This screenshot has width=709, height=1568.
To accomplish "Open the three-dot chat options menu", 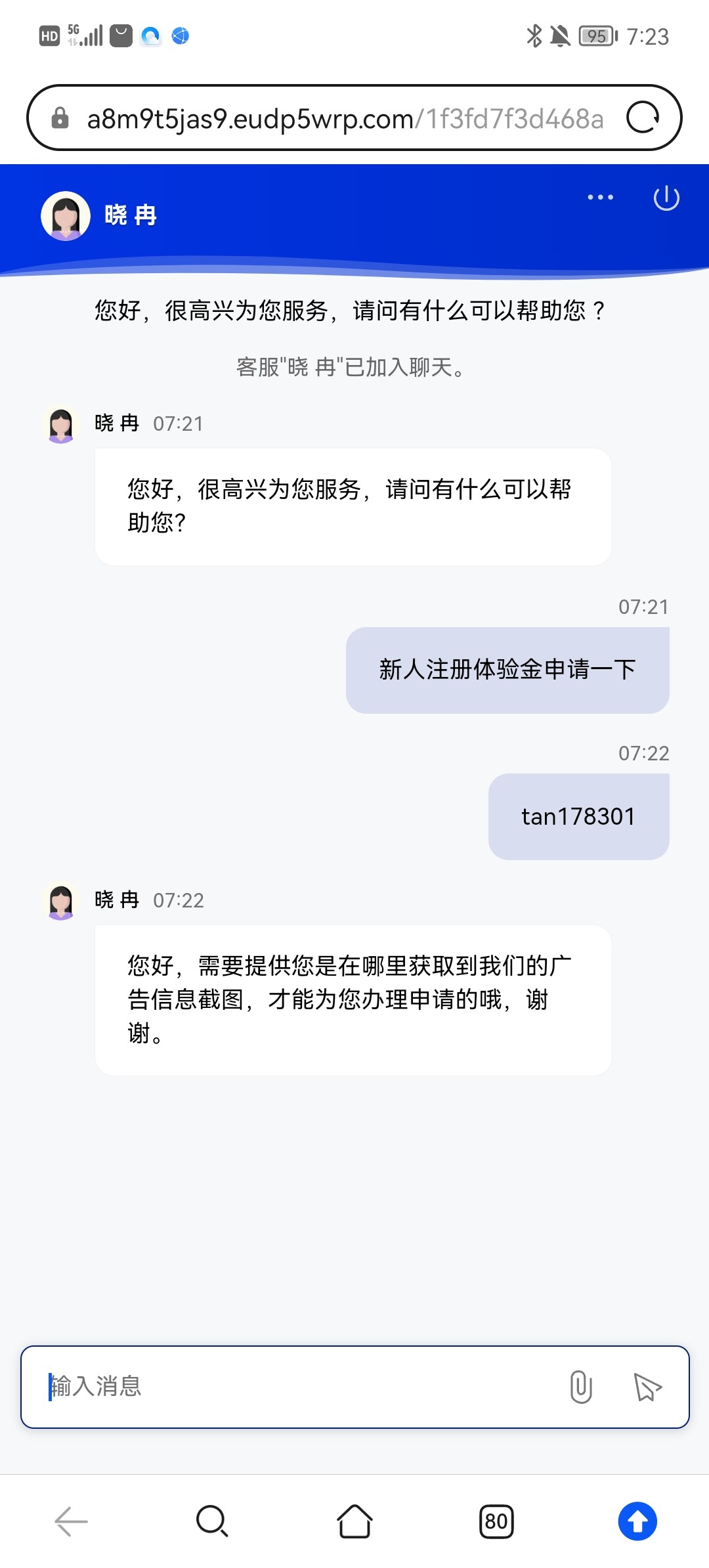I will 600,197.
